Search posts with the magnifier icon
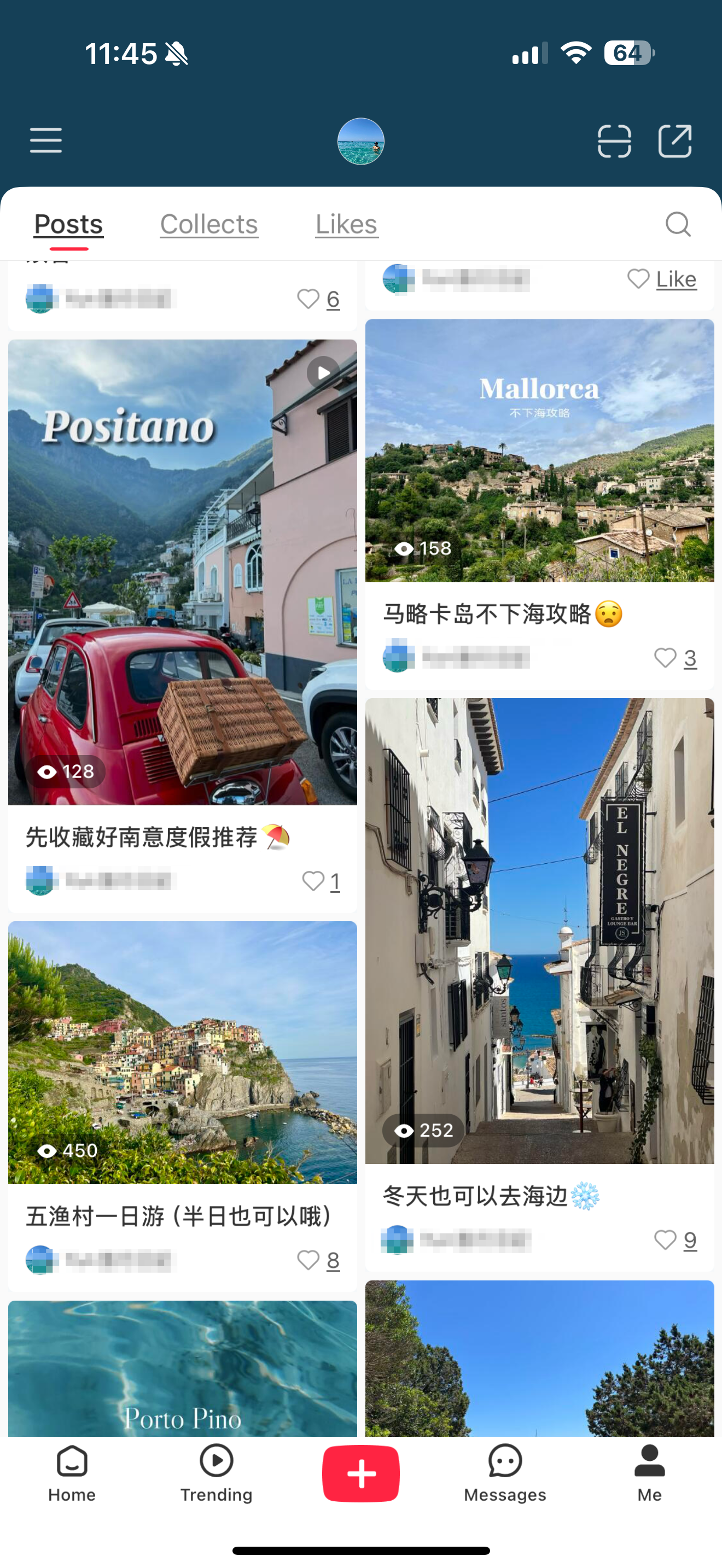 tap(677, 225)
